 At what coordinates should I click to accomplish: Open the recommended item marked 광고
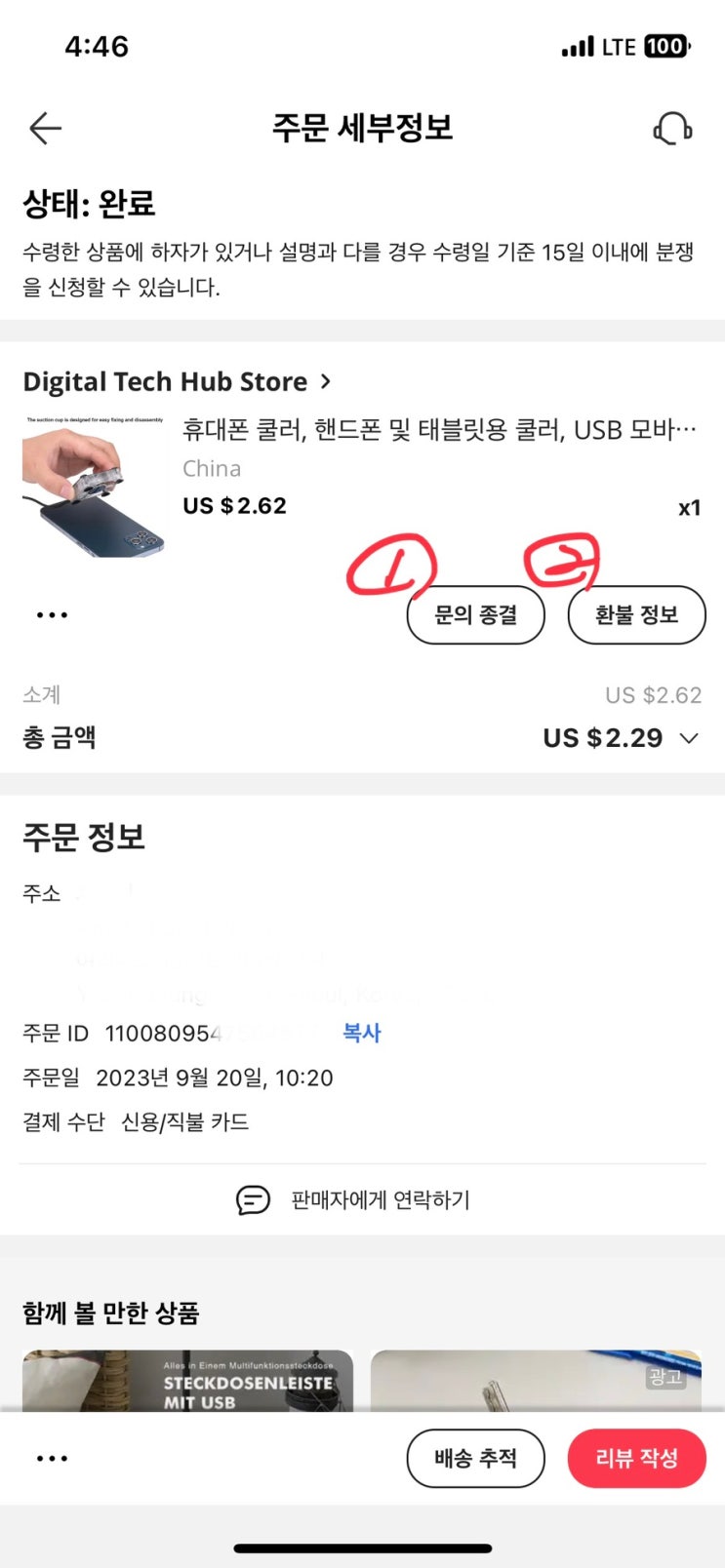(536, 1381)
